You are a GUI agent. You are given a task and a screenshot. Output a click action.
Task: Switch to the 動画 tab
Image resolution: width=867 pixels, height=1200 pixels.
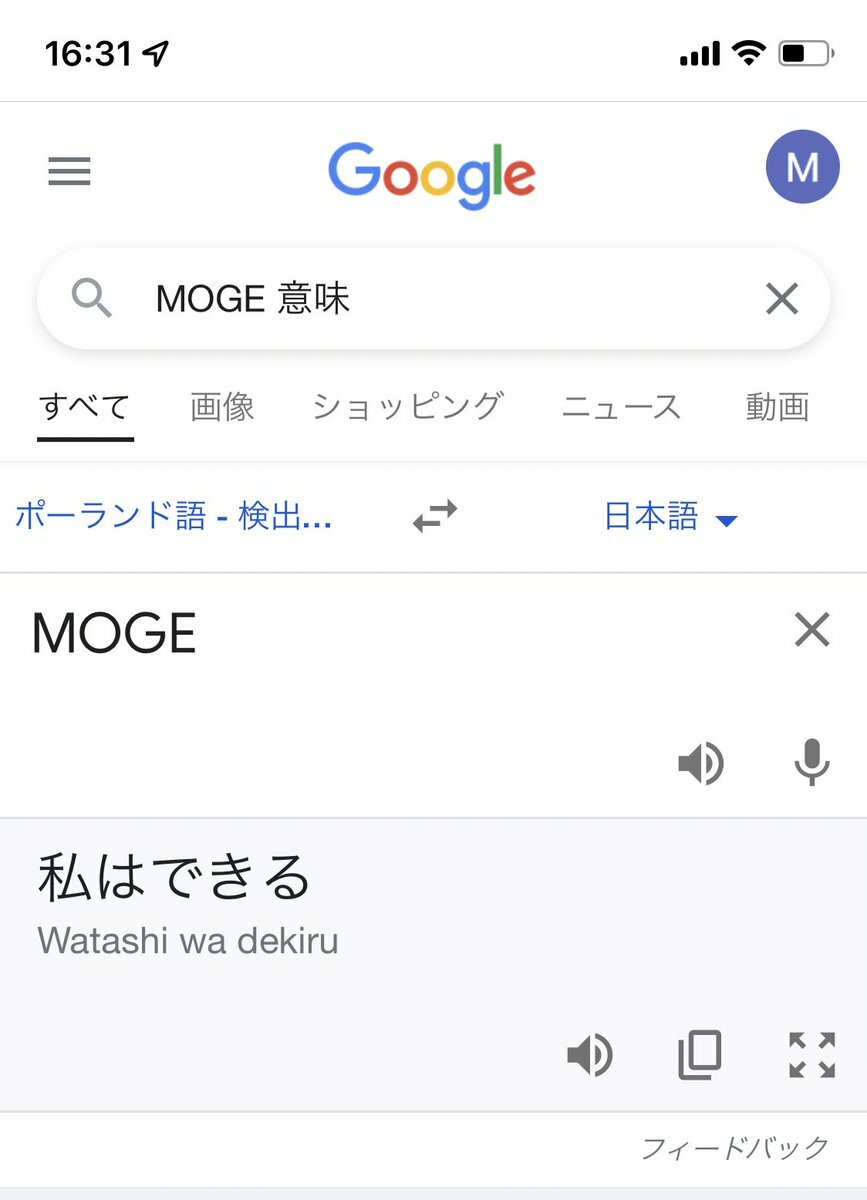(x=777, y=407)
